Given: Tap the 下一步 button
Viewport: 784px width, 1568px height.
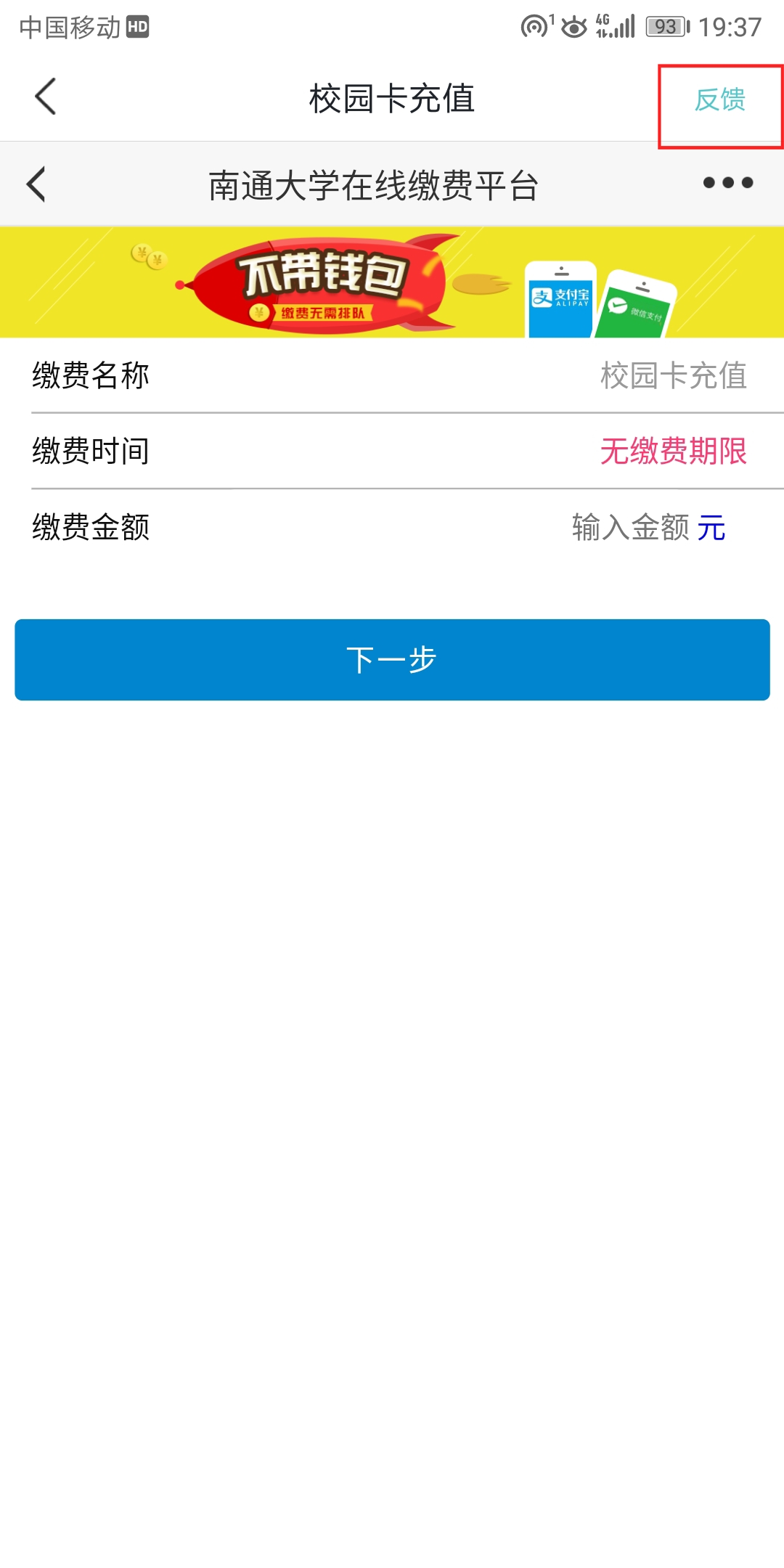Looking at the screenshot, I should coord(392,660).
